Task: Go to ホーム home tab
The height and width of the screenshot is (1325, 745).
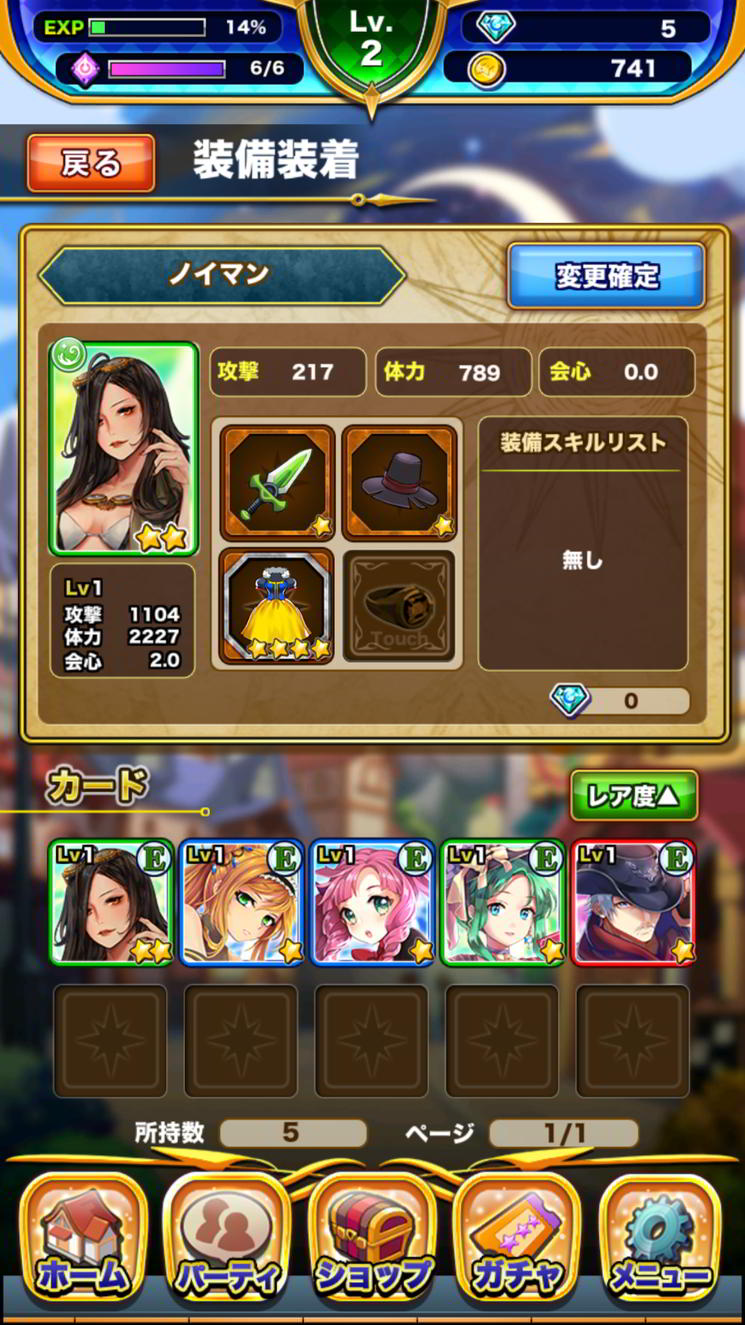Action: [x=84, y=1236]
